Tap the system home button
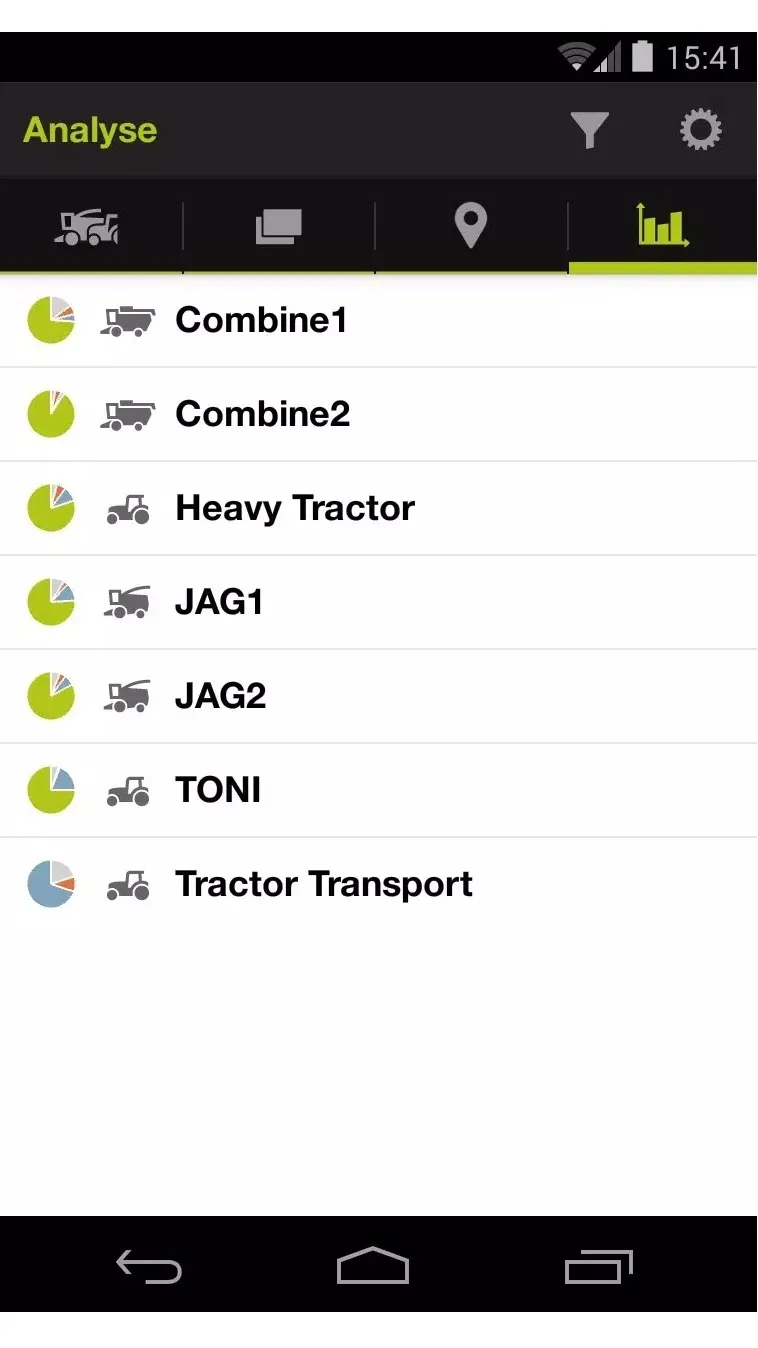Screen dimensions: 758x1348 point(373,1266)
